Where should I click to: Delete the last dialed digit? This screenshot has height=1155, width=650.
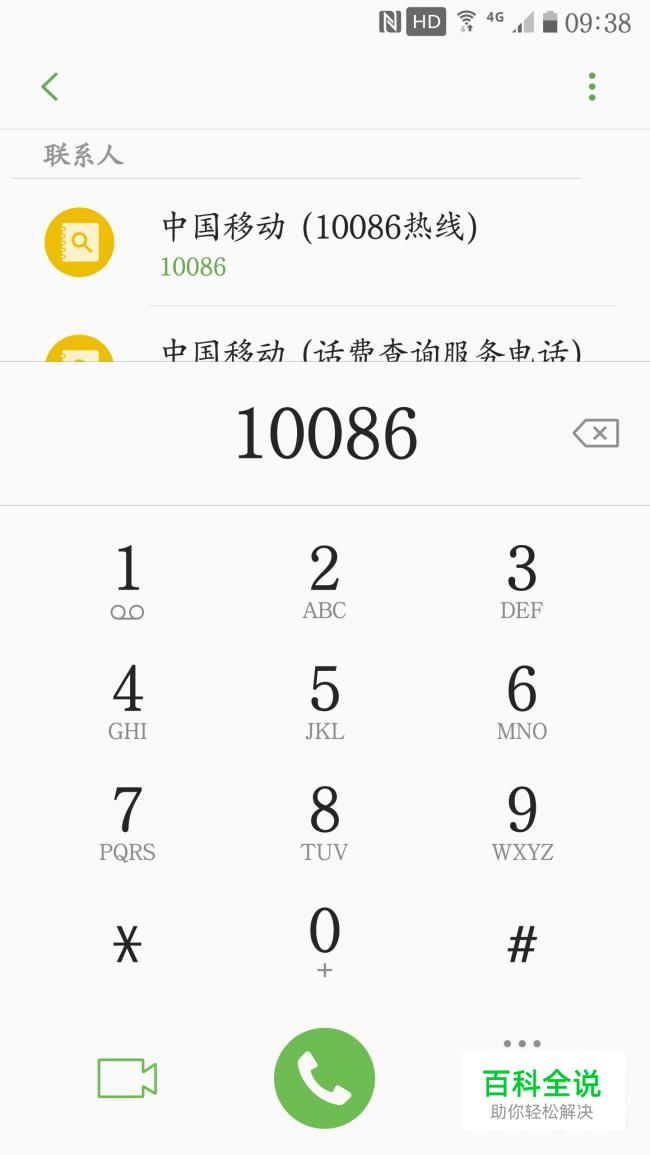tap(595, 433)
